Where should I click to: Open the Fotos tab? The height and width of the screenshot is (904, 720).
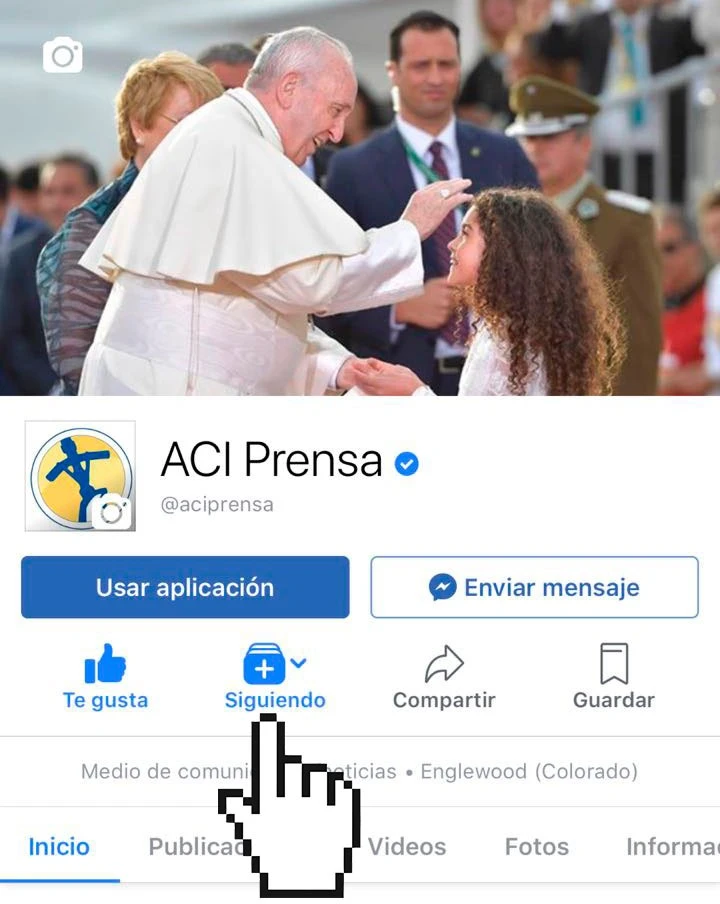(x=536, y=847)
